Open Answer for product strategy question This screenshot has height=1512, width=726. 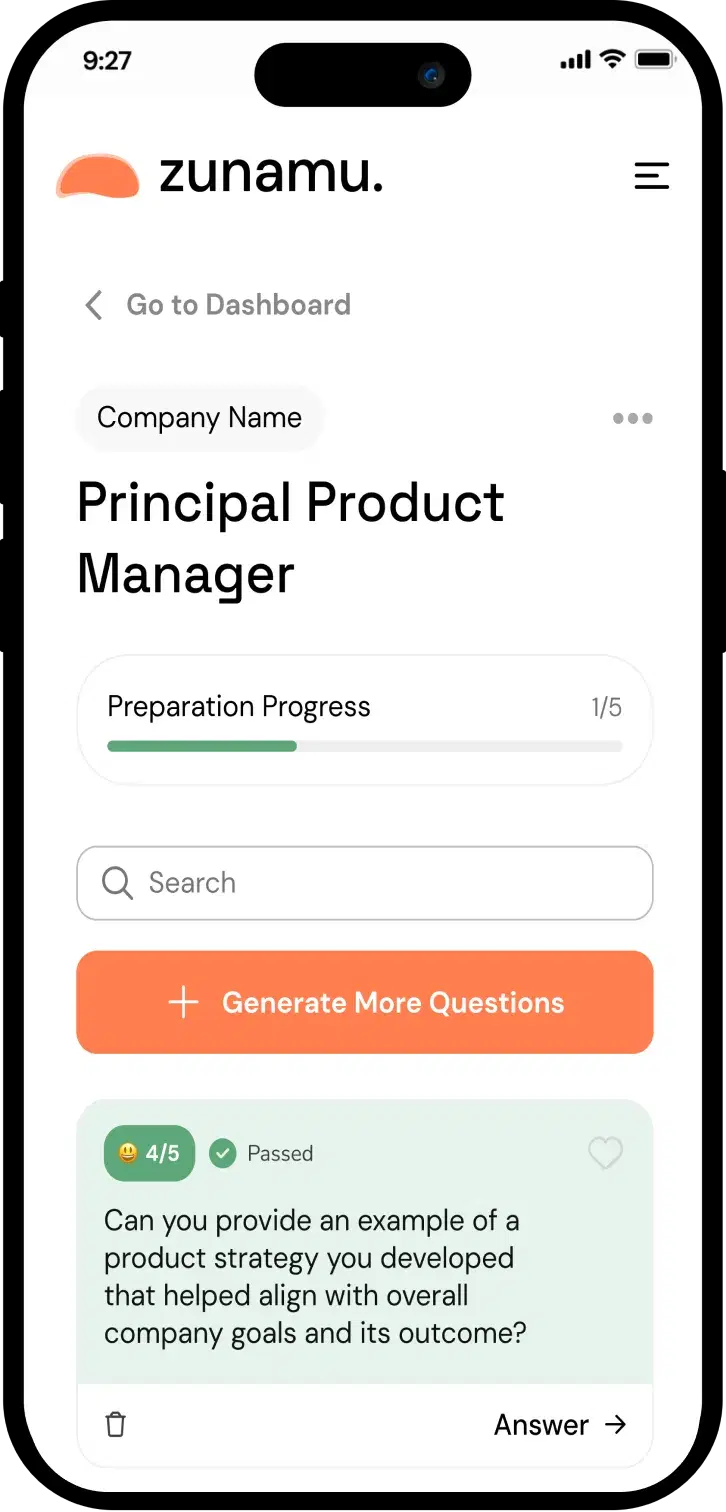click(560, 1424)
